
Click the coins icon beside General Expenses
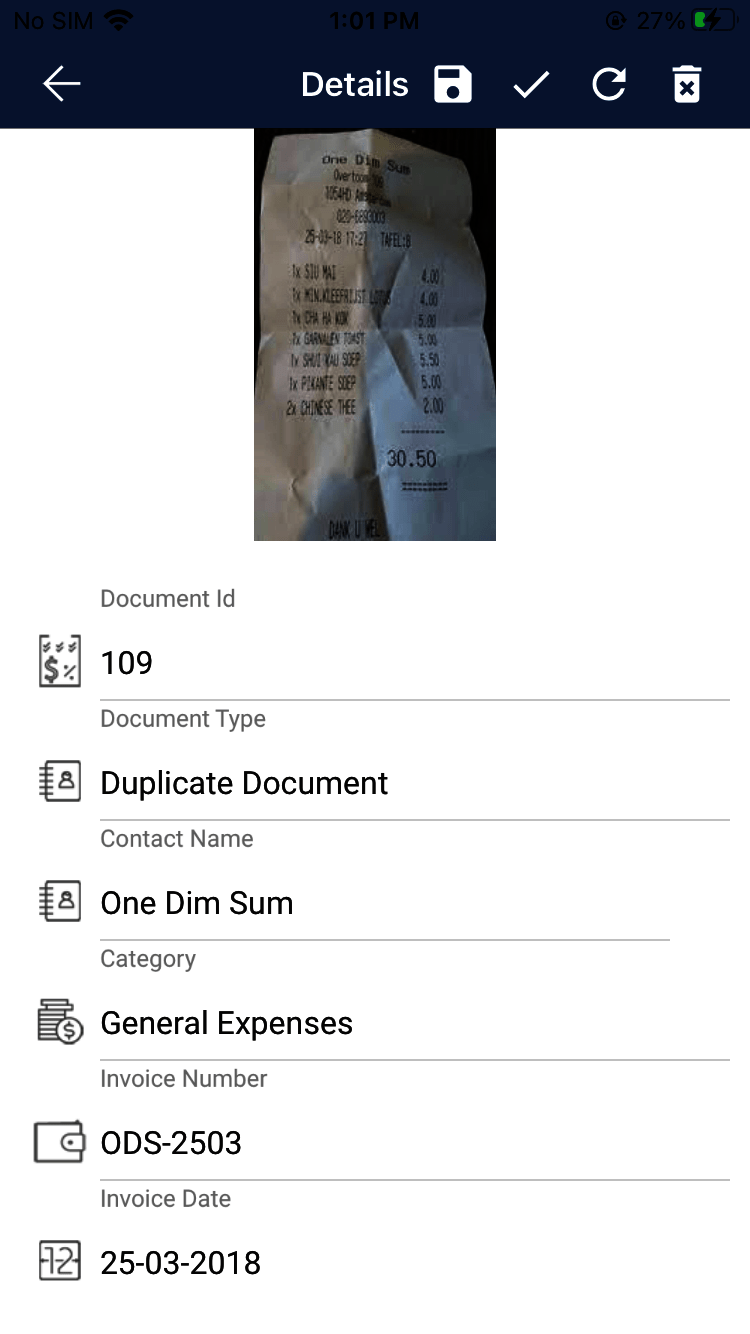(59, 1021)
